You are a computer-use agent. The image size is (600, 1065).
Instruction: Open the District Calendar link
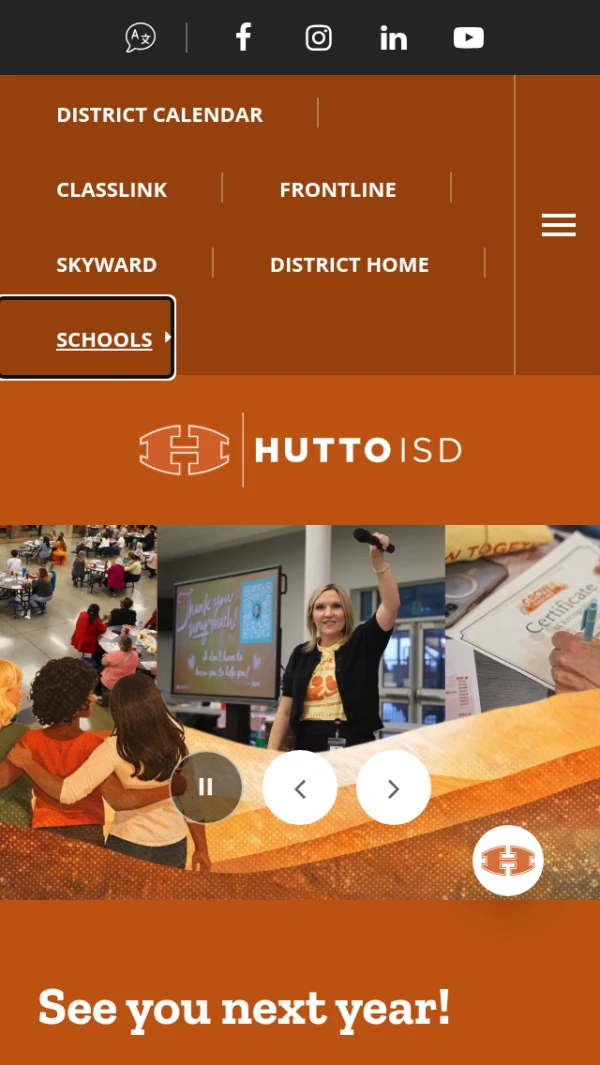tap(160, 115)
